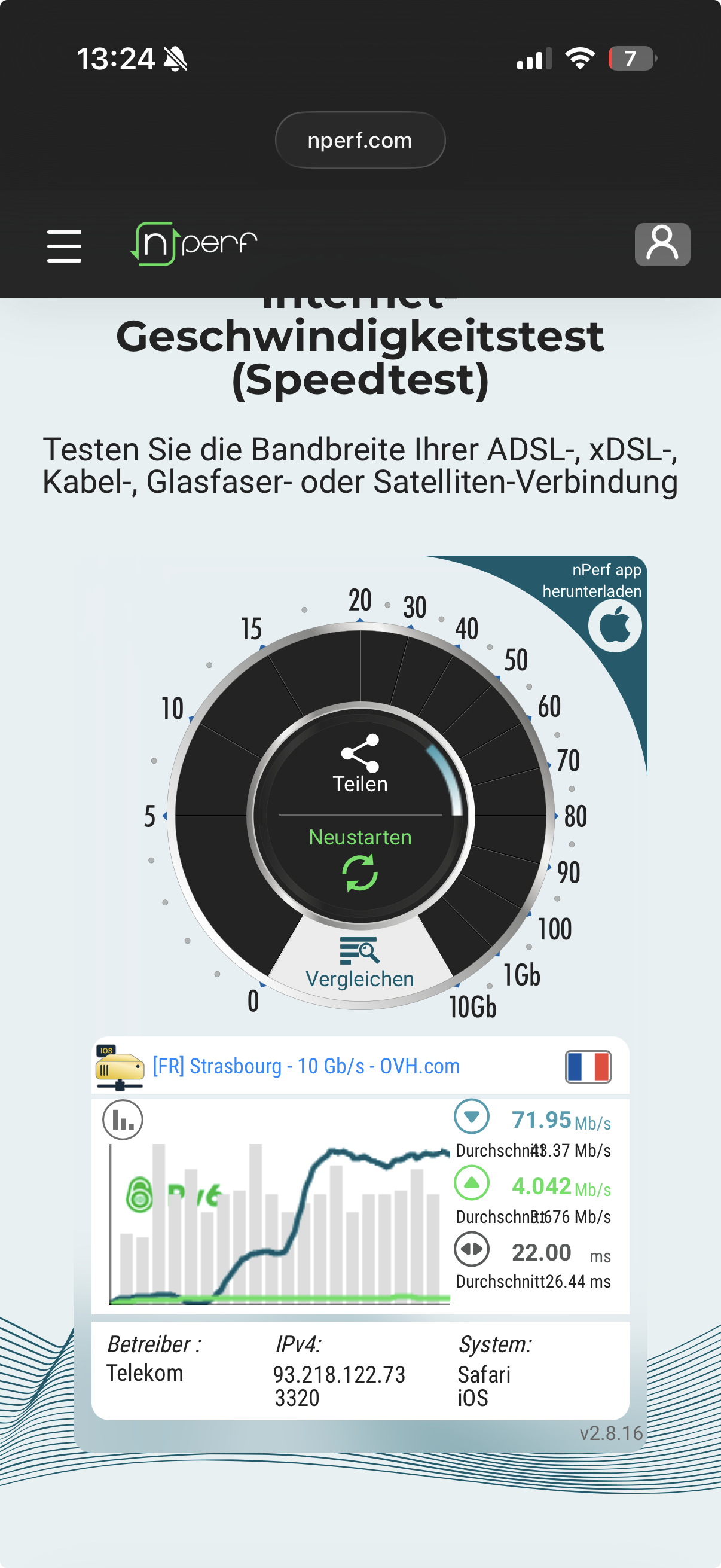Share the speed test result via Teilen
Image resolution: width=721 pixels, height=1568 pixels.
(x=360, y=764)
